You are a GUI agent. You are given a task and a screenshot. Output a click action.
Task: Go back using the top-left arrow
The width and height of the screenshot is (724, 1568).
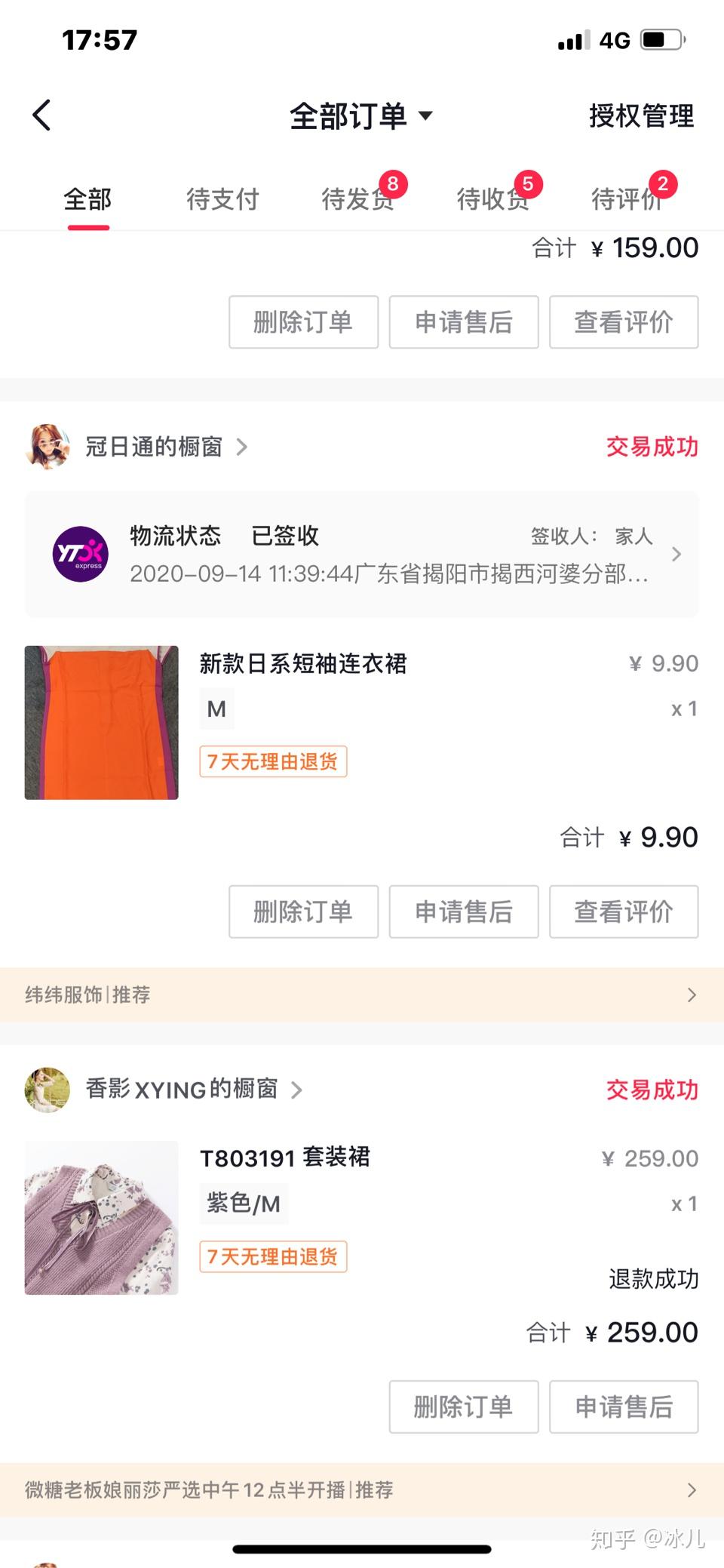42,115
